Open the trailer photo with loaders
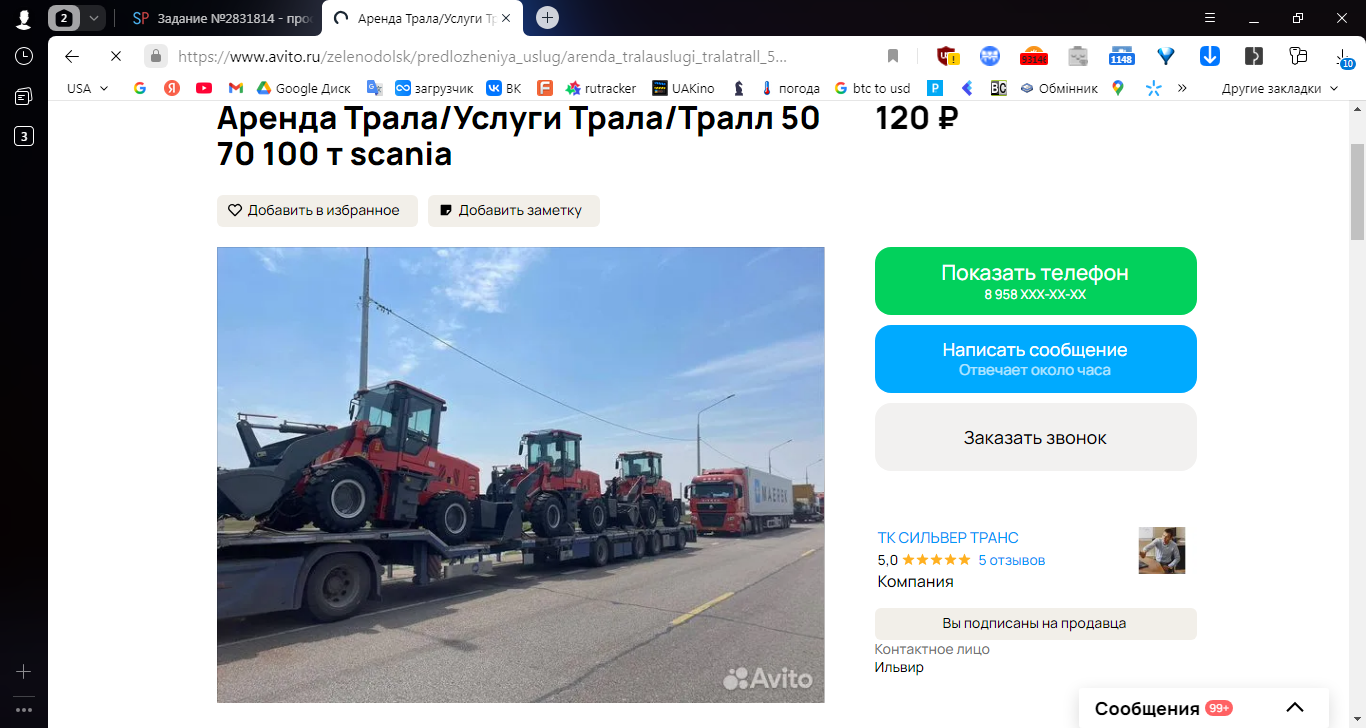 [x=520, y=475]
